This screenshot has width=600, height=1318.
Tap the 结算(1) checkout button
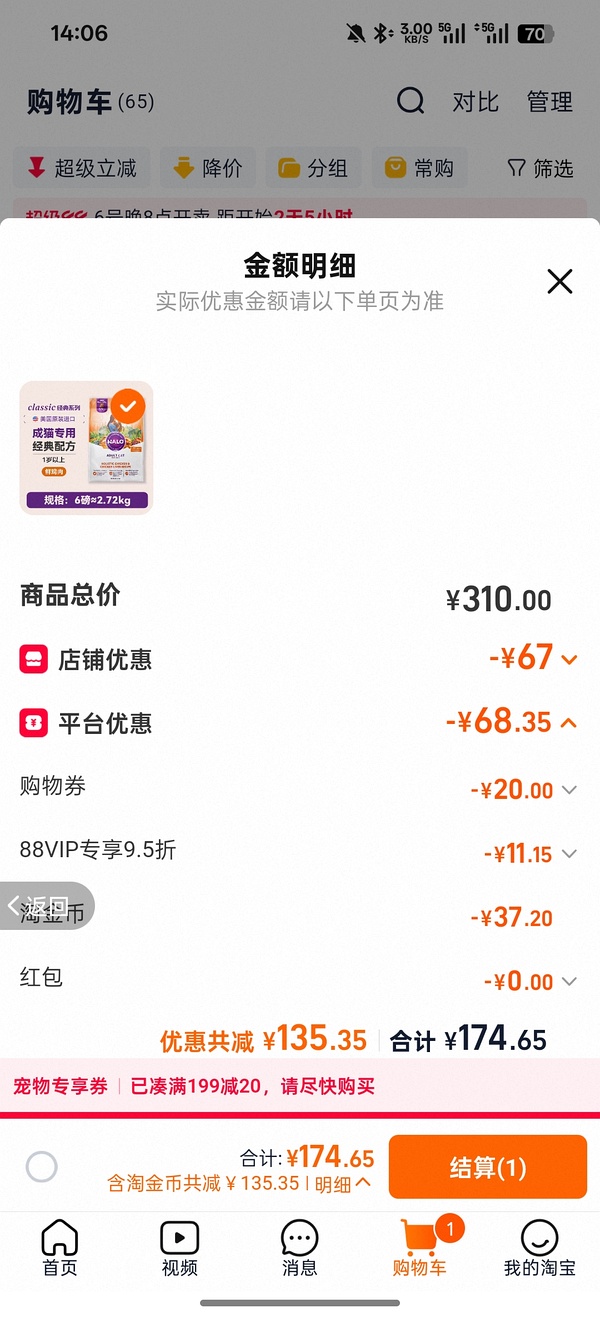pos(487,1167)
